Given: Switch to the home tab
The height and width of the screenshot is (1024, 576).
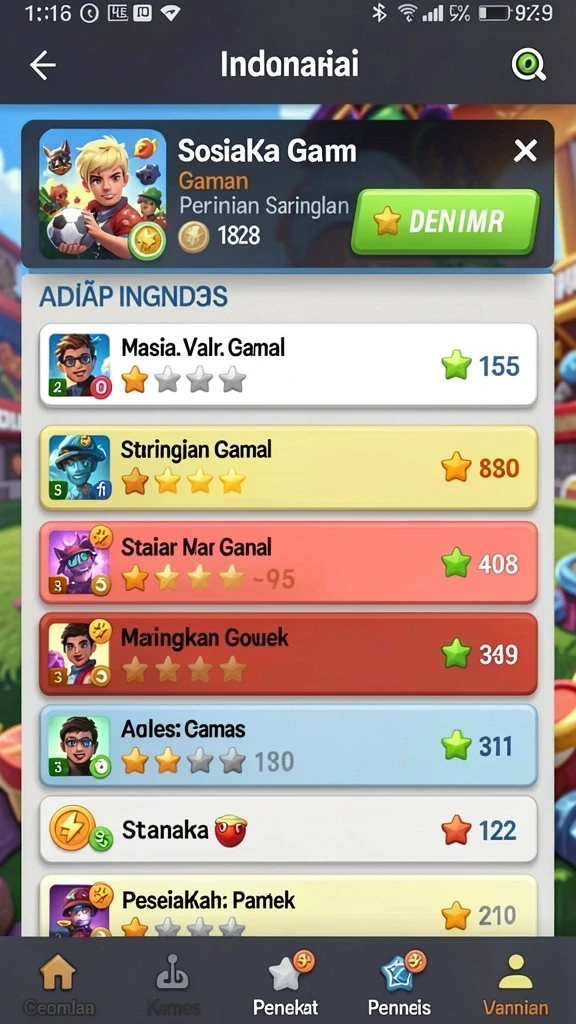Looking at the screenshot, I should [x=57, y=982].
